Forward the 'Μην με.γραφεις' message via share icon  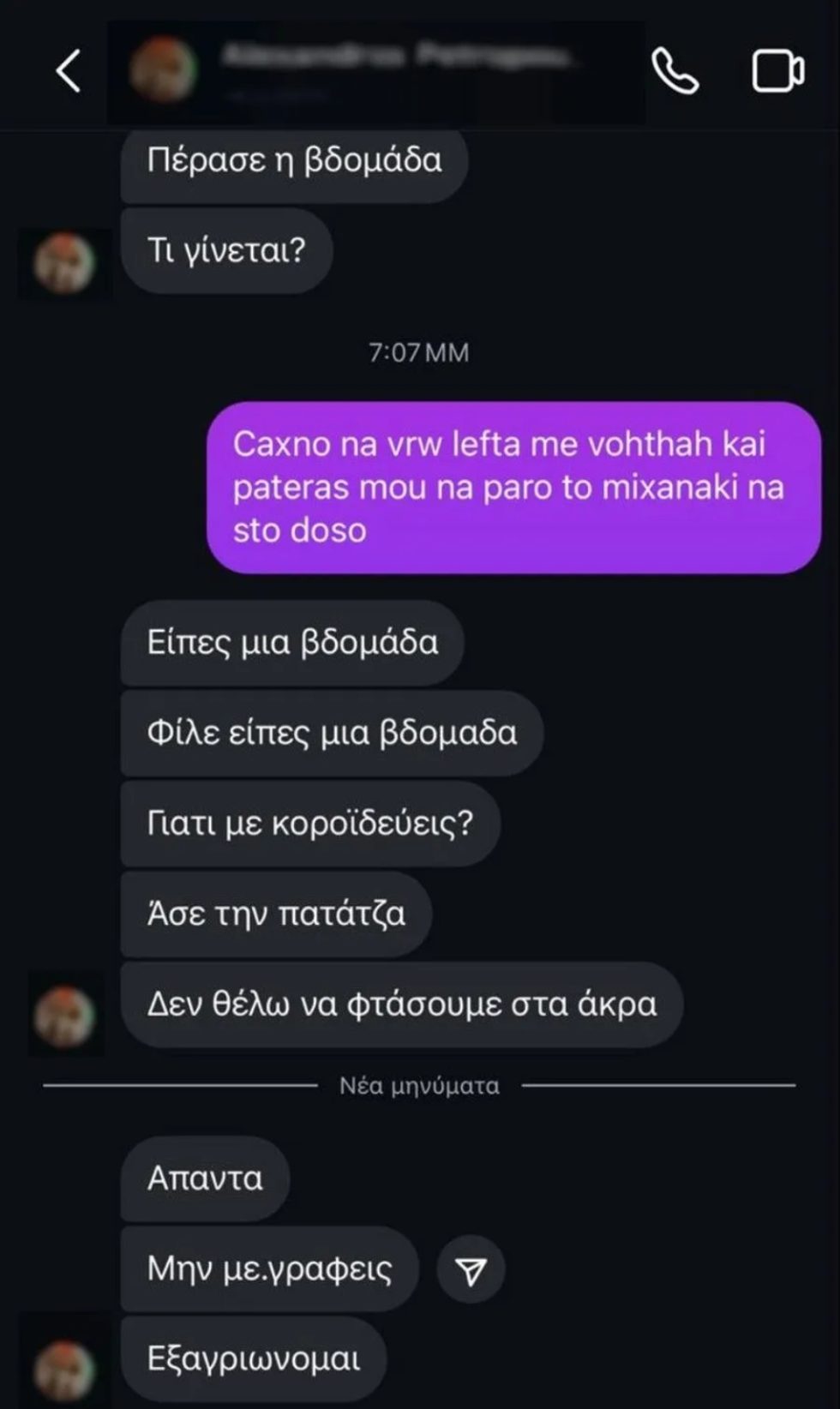[x=471, y=1270]
